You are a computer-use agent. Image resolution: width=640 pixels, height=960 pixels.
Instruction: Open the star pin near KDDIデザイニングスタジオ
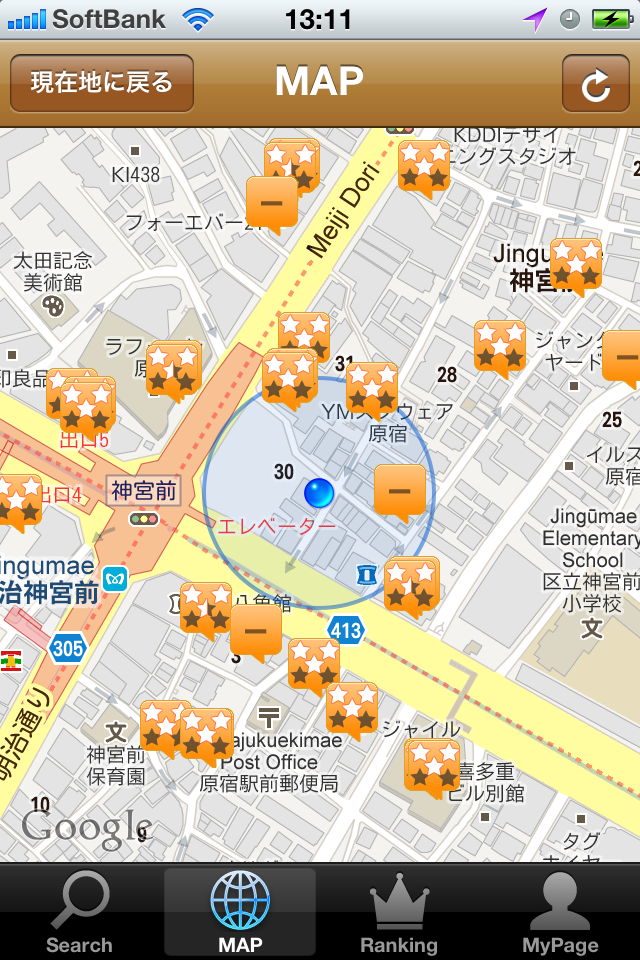[424, 166]
